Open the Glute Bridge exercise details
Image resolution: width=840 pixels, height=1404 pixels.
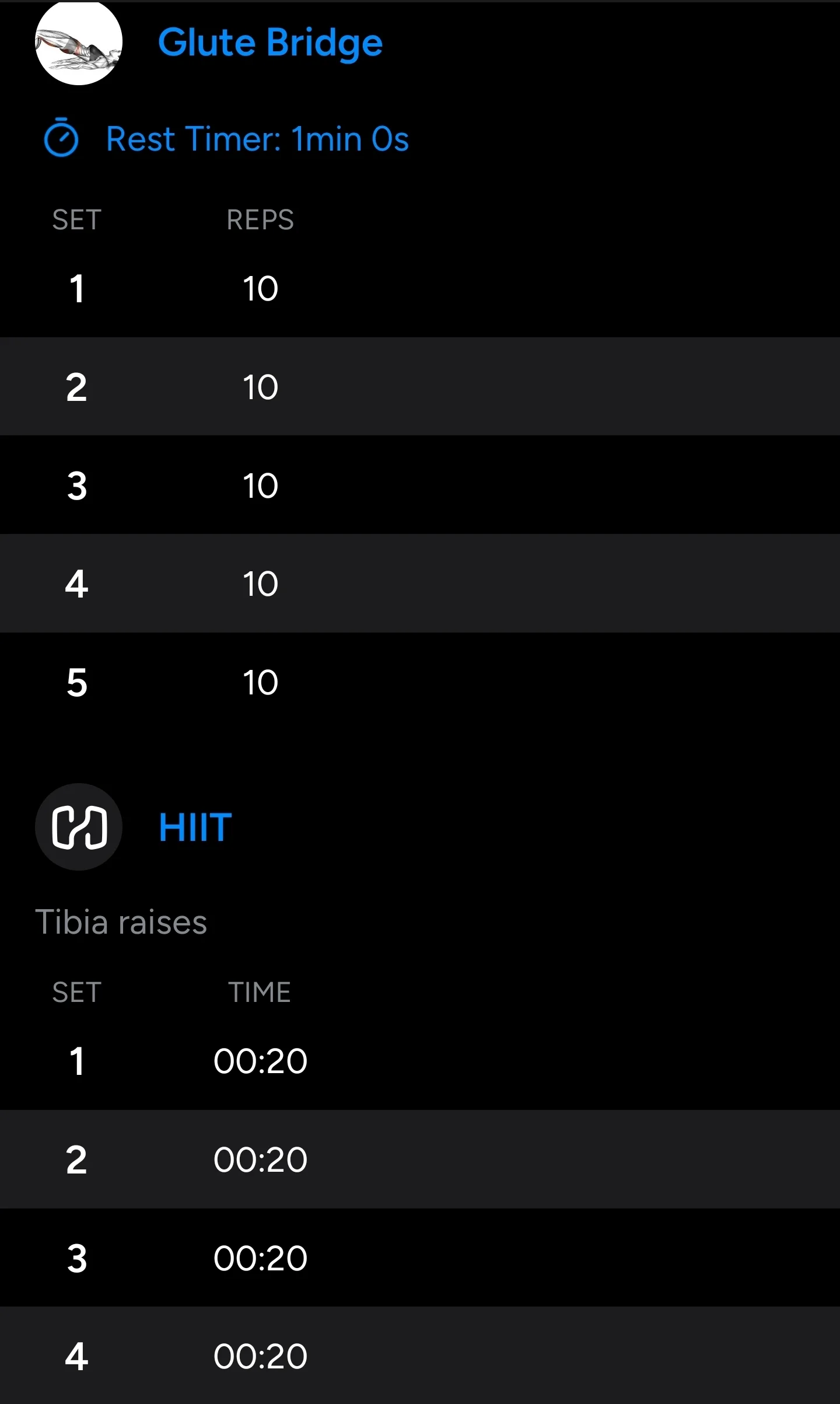click(270, 43)
